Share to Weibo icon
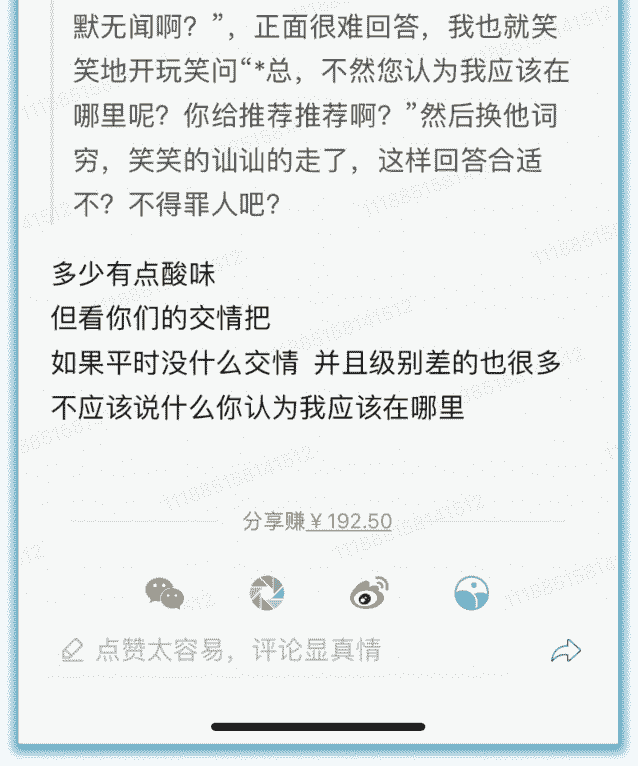Viewport: 638px width, 766px height. (x=369, y=593)
